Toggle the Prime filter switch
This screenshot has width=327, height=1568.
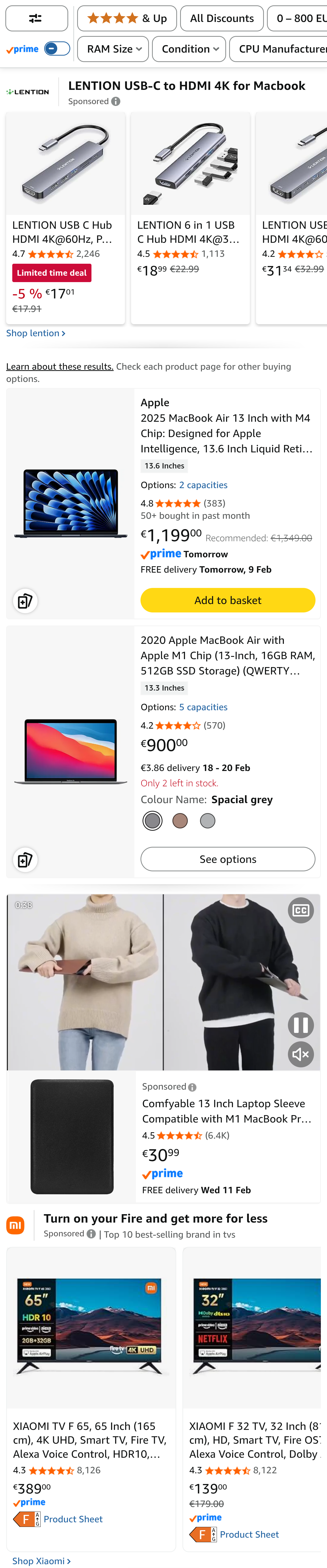click(57, 49)
